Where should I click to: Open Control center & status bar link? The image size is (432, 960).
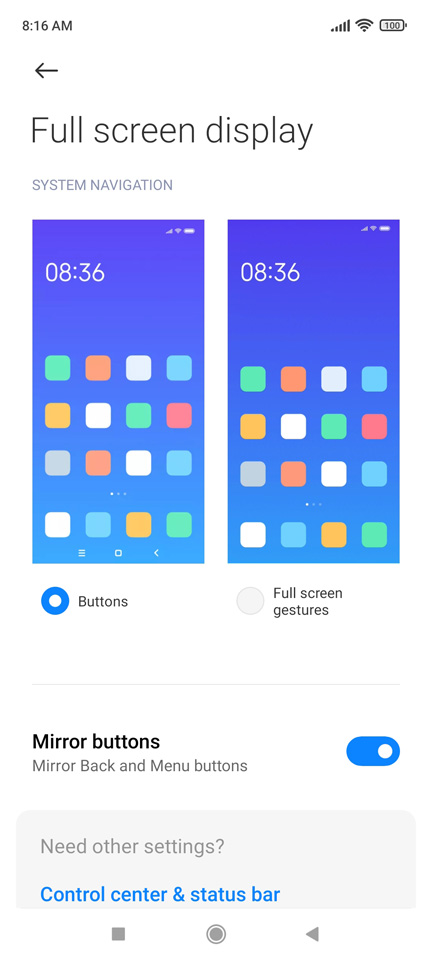160,894
